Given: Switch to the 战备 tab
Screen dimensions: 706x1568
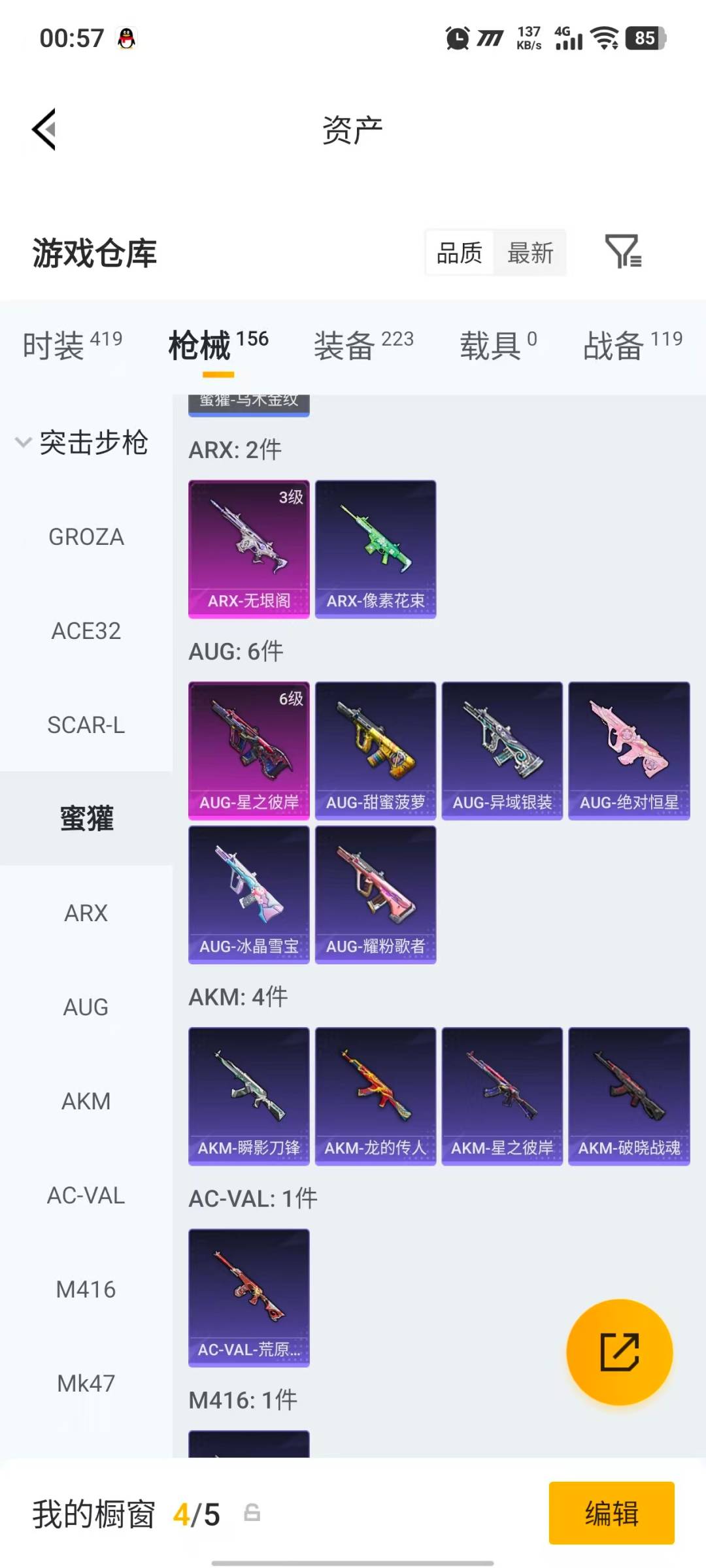Looking at the screenshot, I should [632, 345].
